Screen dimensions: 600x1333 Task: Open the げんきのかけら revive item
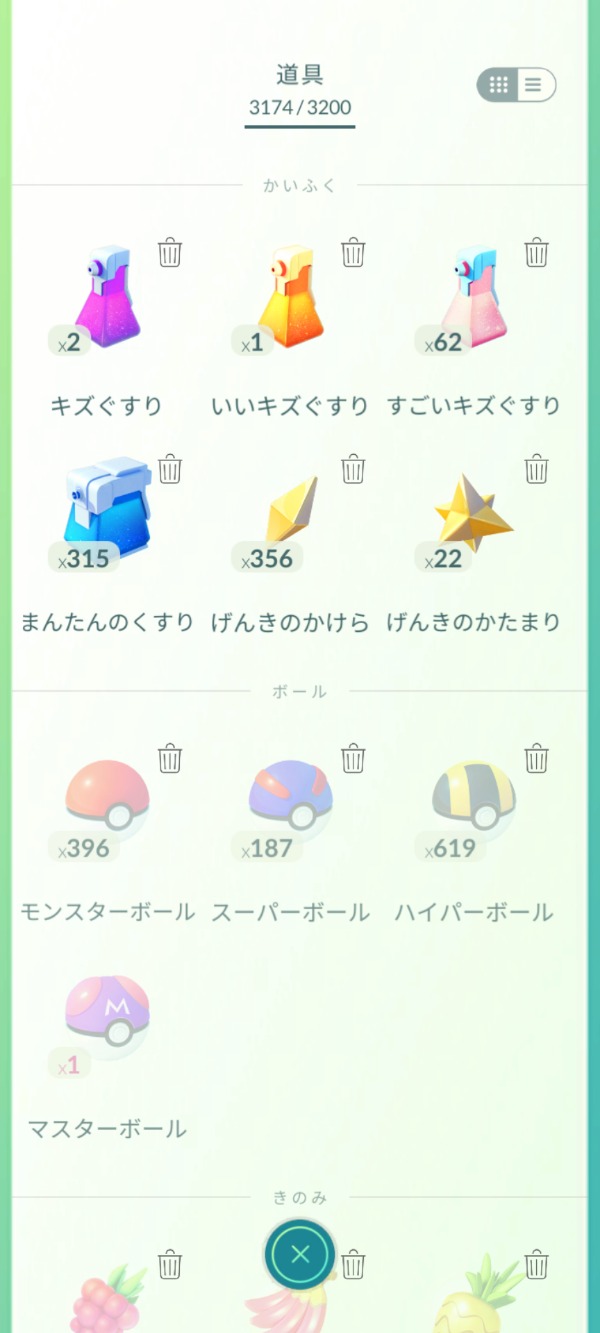pos(290,515)
